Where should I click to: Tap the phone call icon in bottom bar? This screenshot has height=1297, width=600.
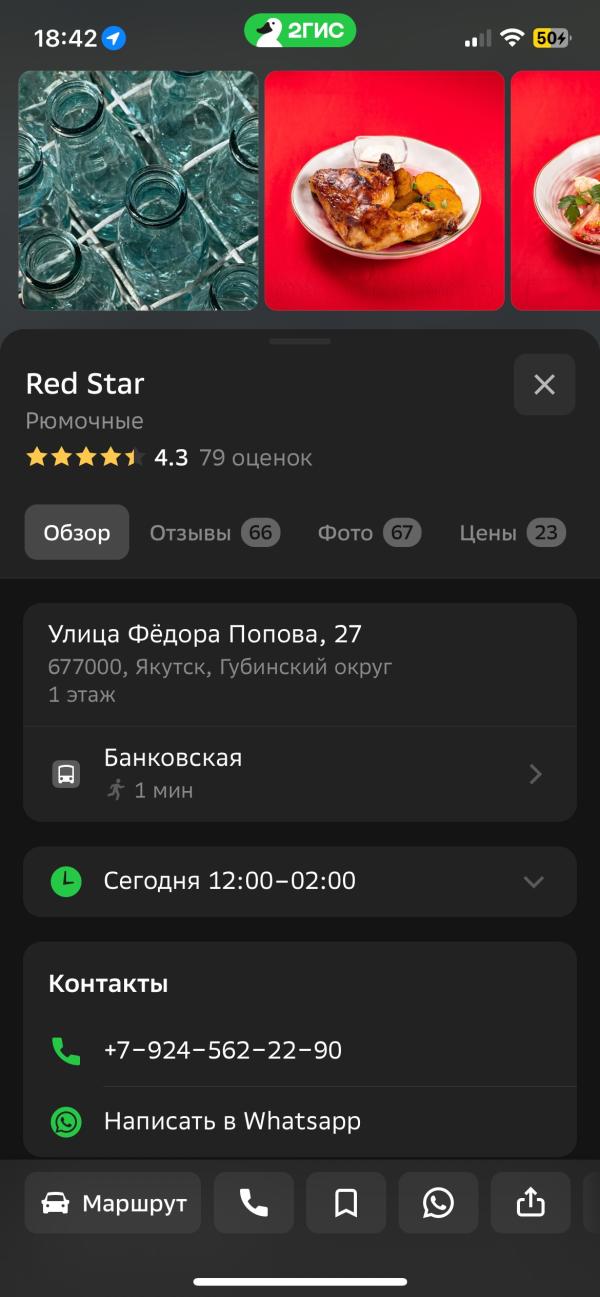click(254, 1203)
